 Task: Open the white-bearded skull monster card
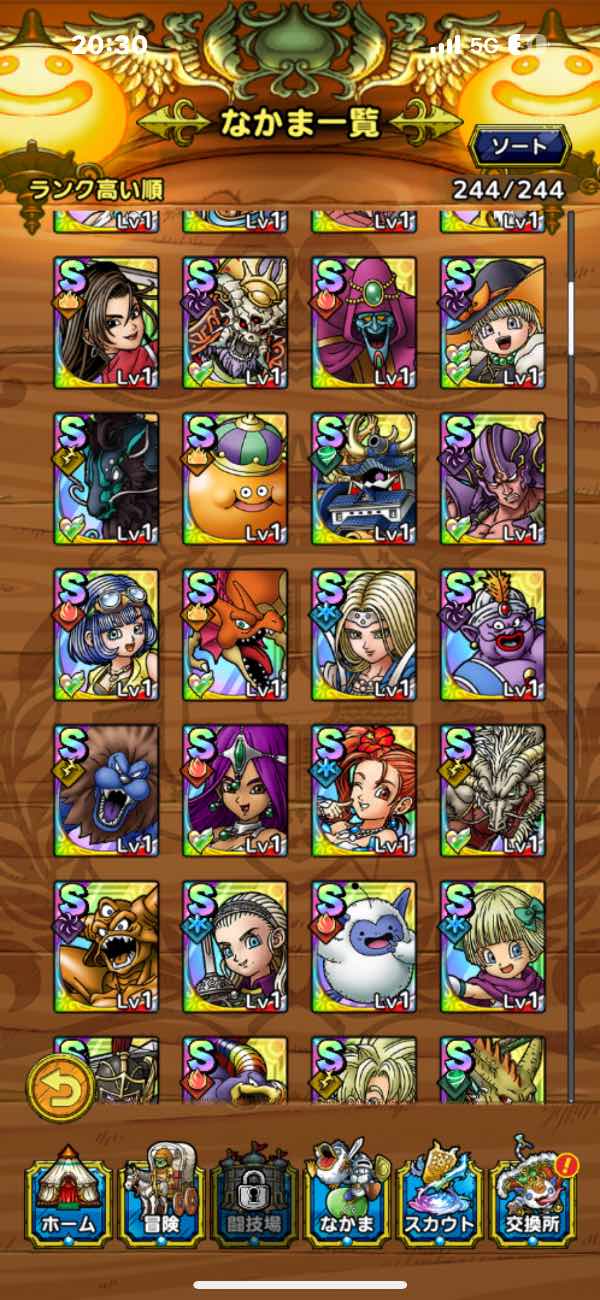tap(235, 324)
